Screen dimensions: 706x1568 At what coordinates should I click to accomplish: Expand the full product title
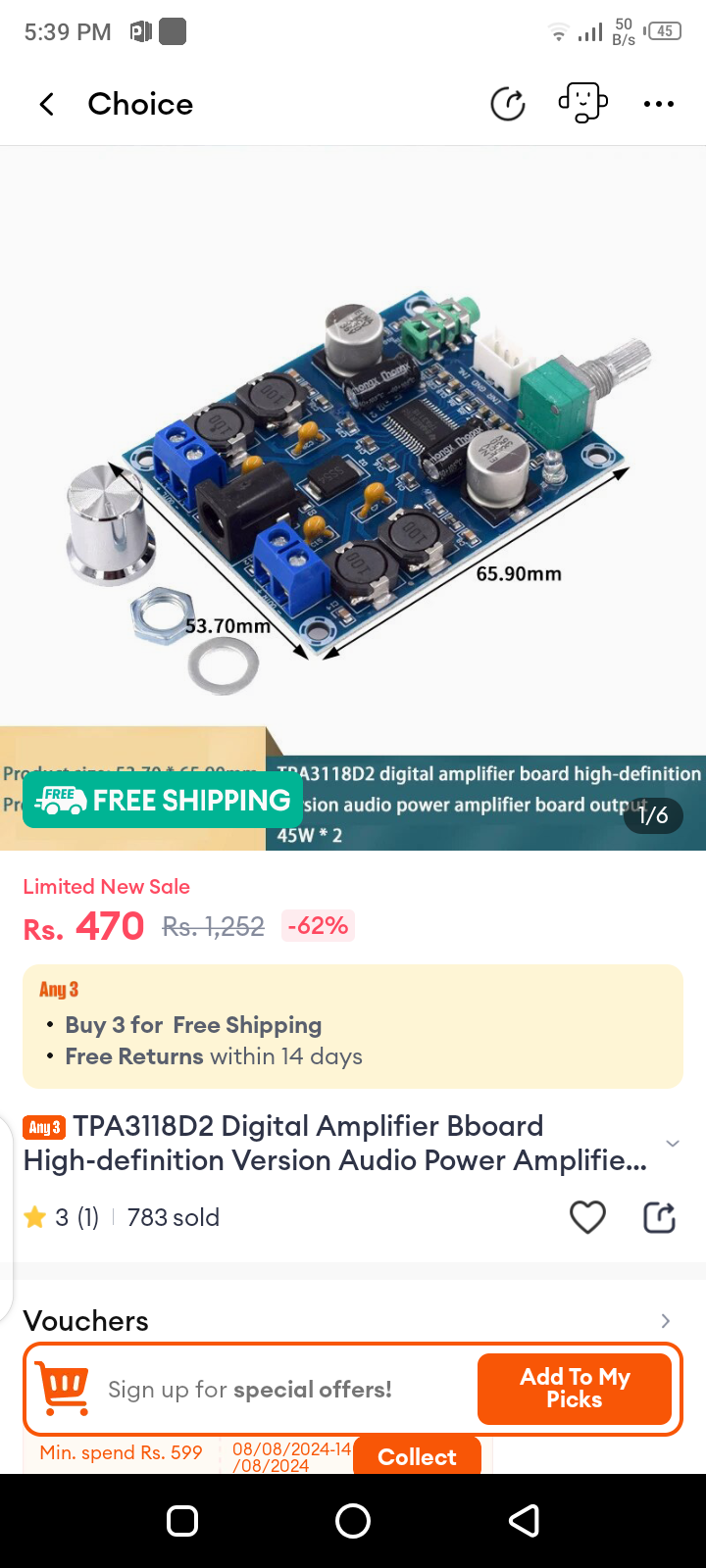point(673,1144)
